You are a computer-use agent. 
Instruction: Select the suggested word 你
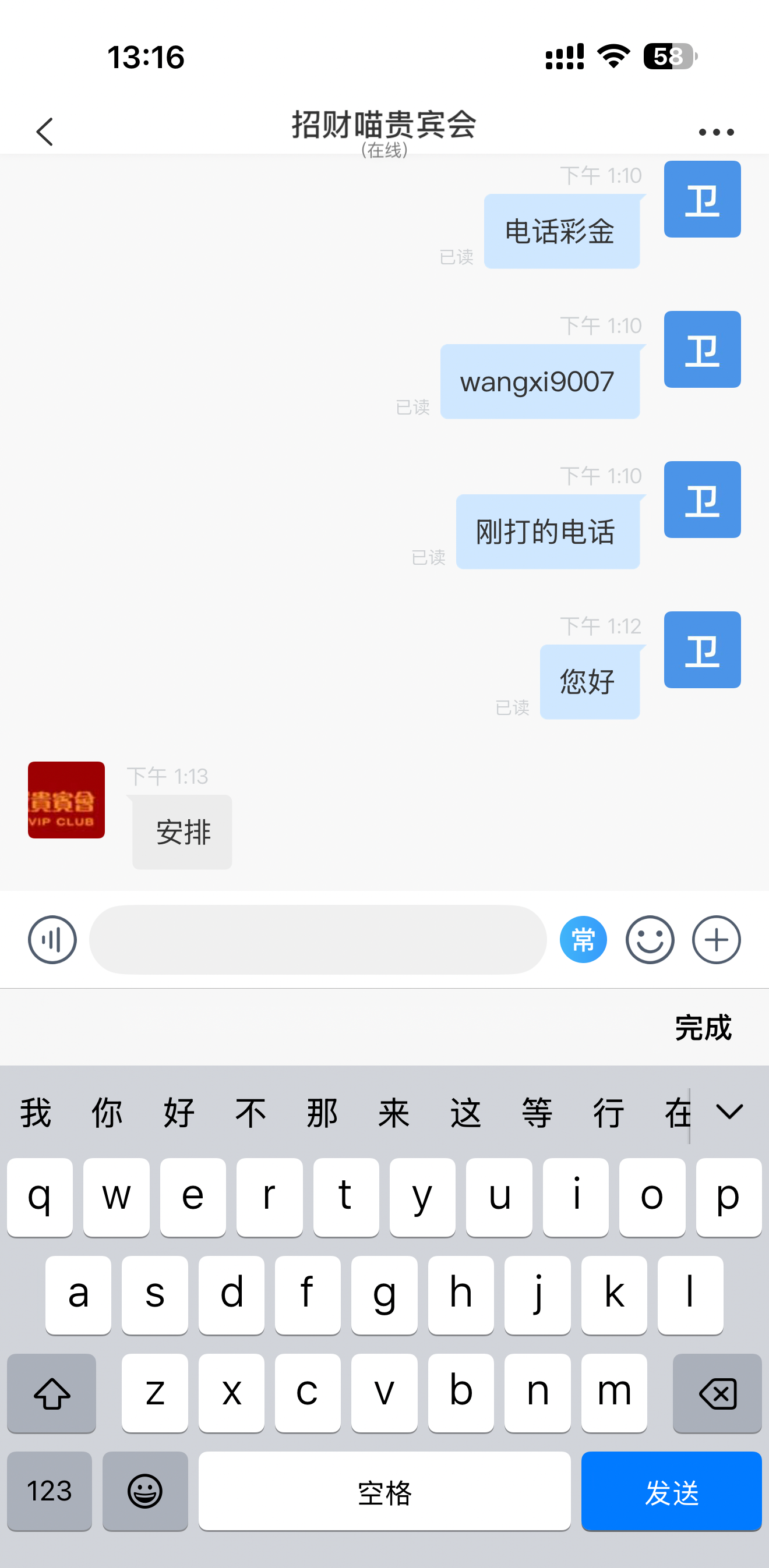click(107, 1113)
